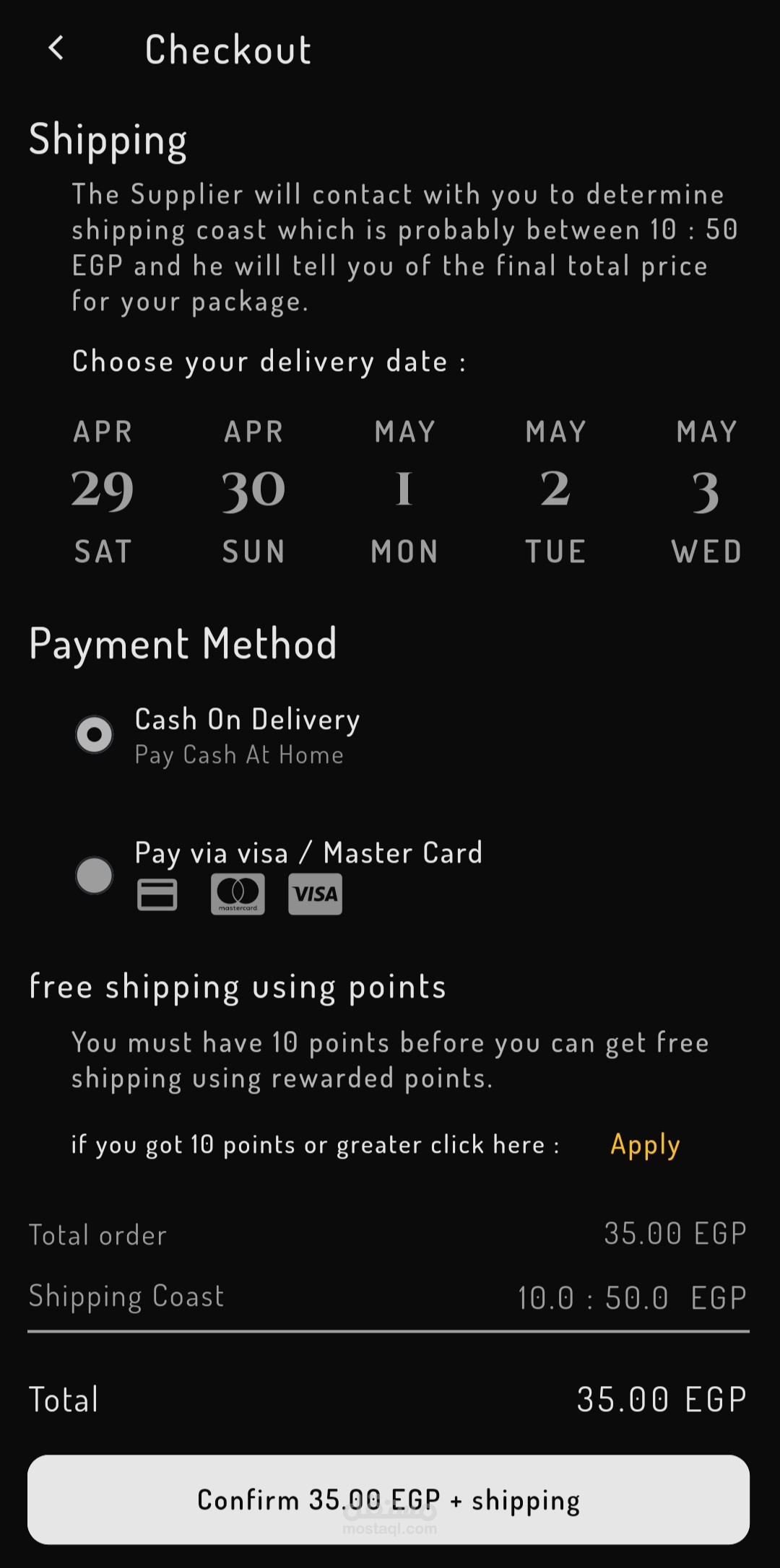780x1568 pixels.
Task: Select Cash On Delivery payment option
Action: click(x=95, y=735)
